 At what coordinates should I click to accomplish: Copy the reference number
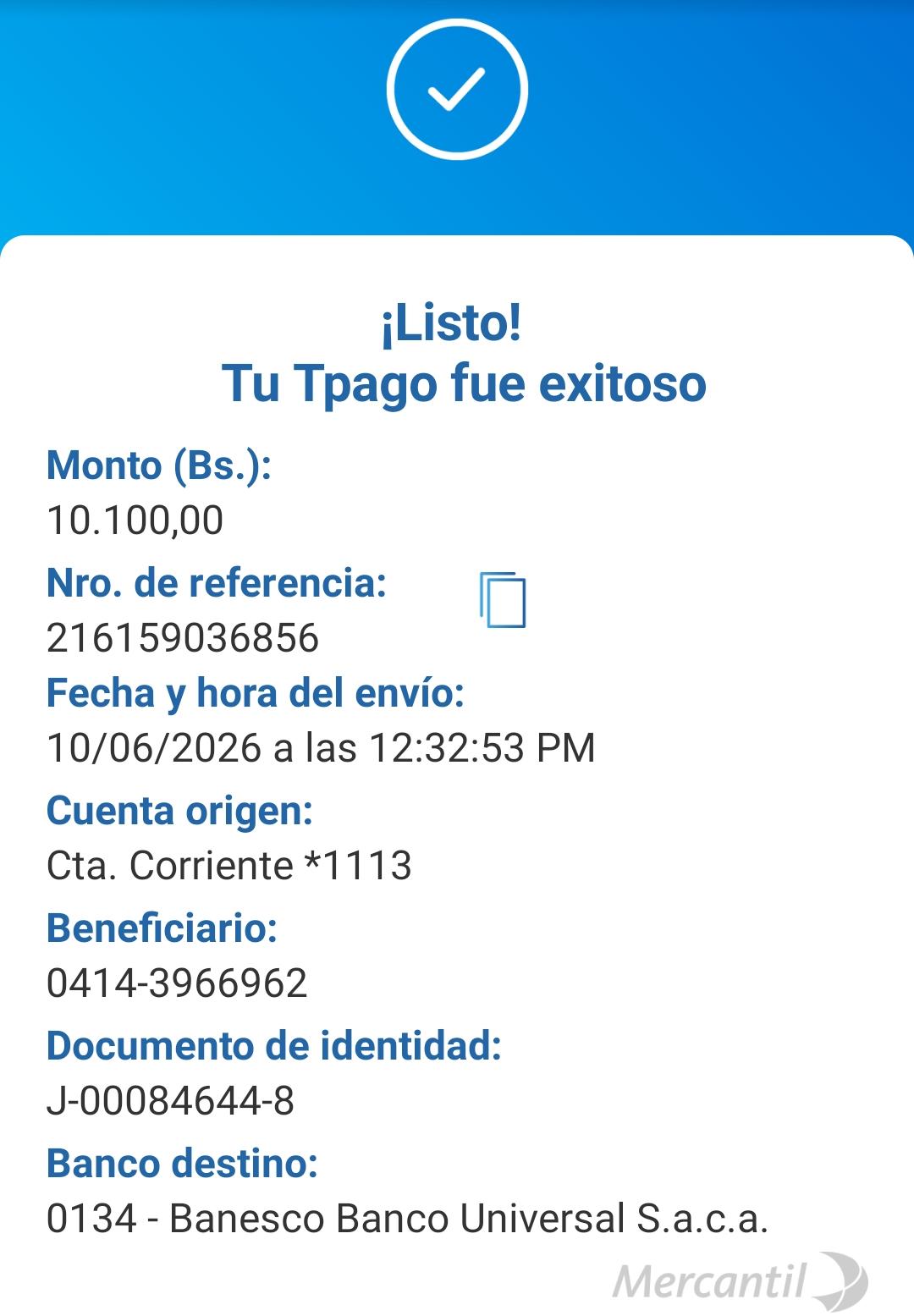pyautogui.click(x=503, y=600)
